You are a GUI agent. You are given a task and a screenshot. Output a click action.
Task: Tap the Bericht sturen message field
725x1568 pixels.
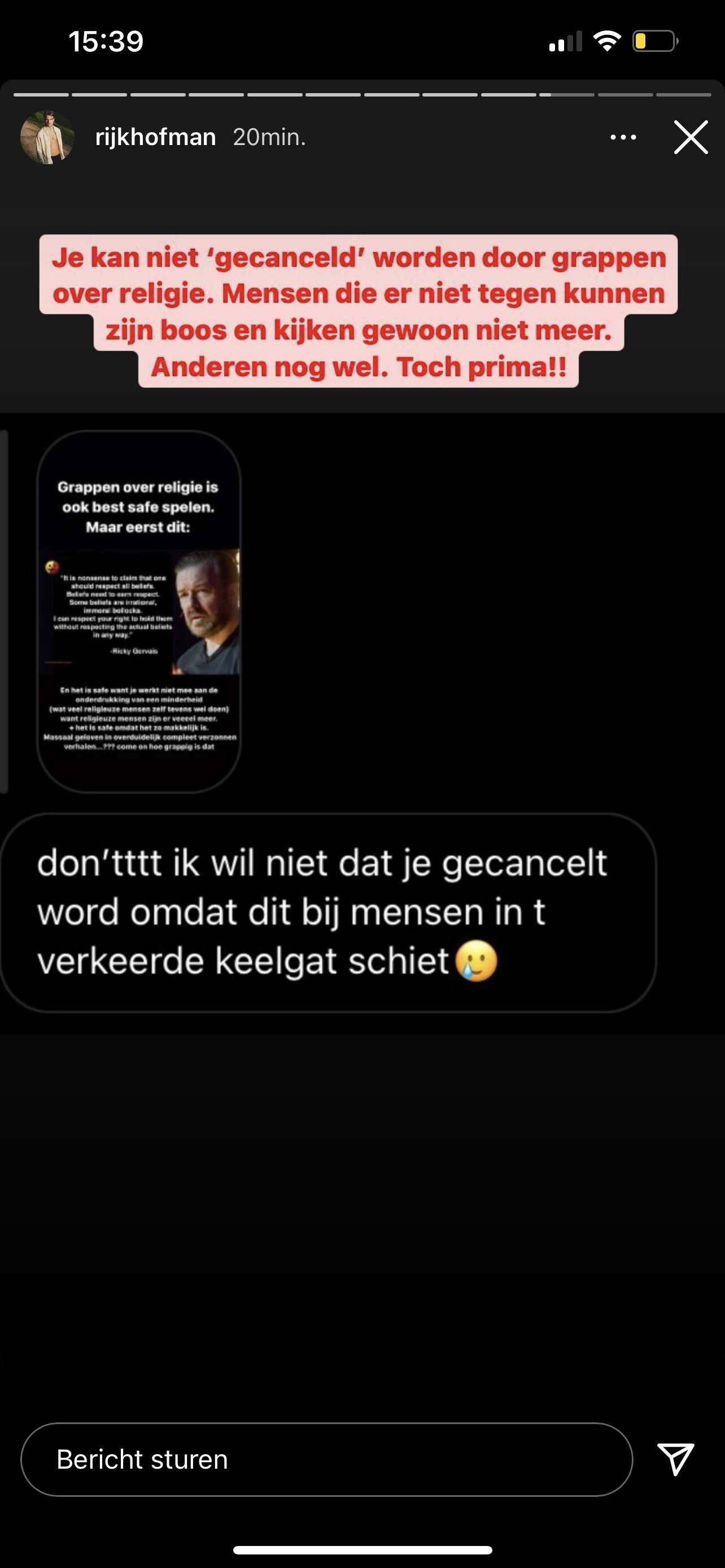[327, 1460]
